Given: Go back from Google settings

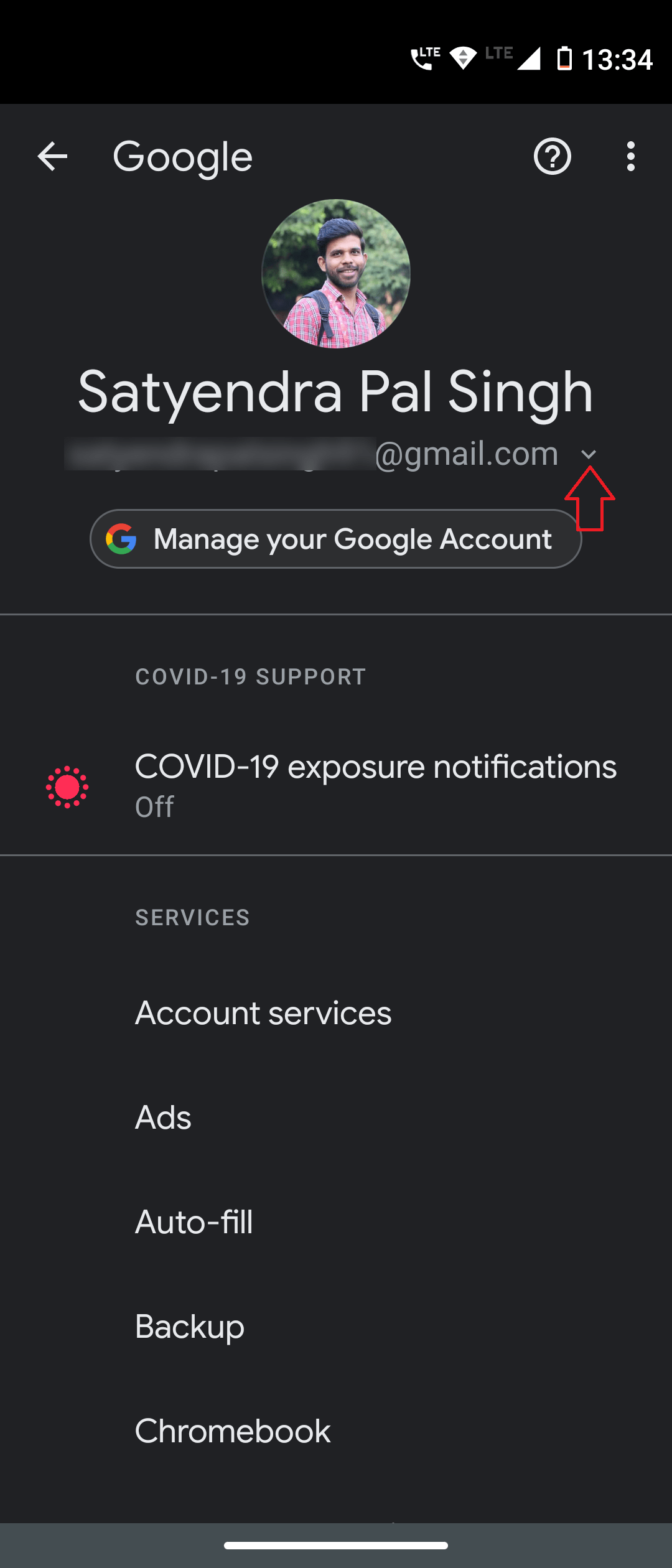Looking at the screenshot, I should tap(52, 156).
